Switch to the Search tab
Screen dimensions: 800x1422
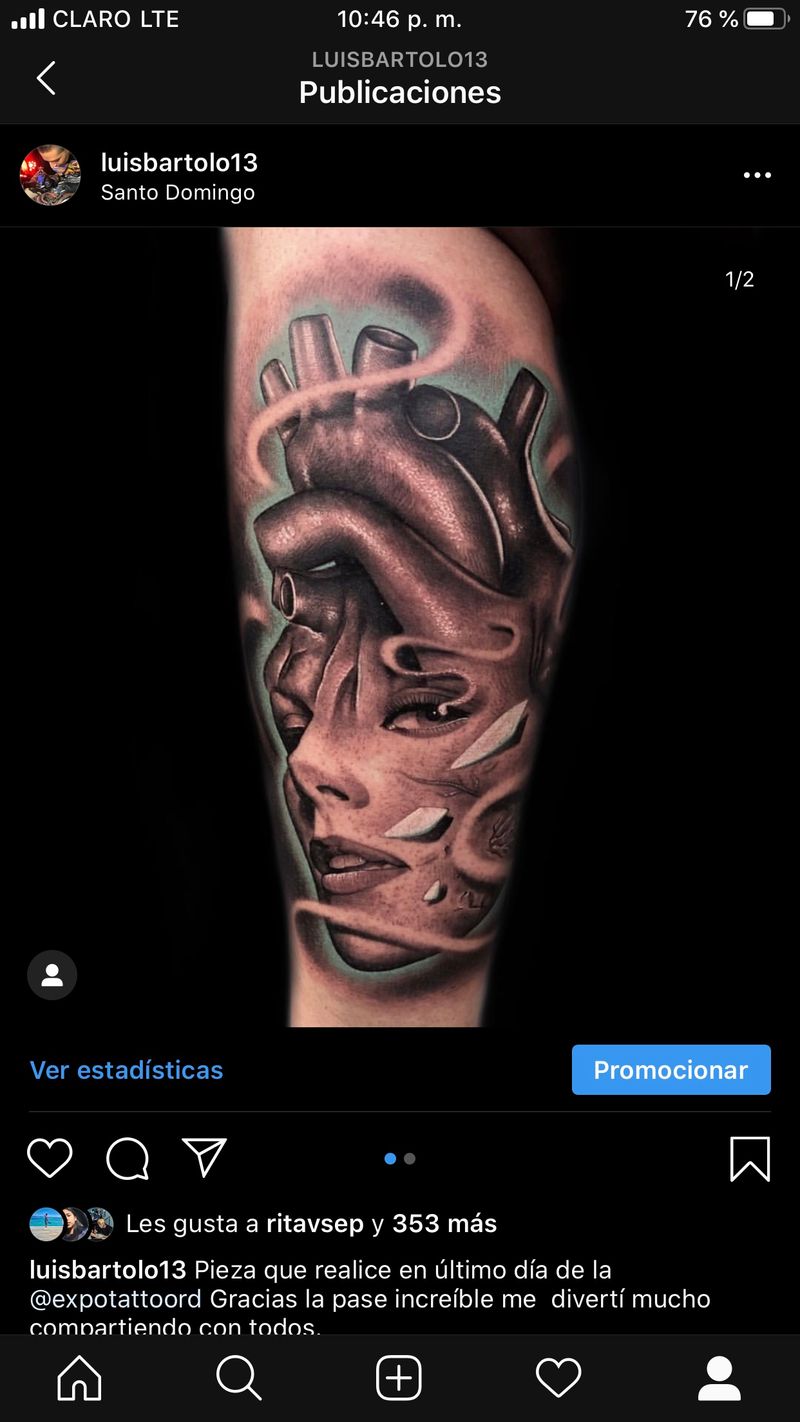tap(239, 1379)
